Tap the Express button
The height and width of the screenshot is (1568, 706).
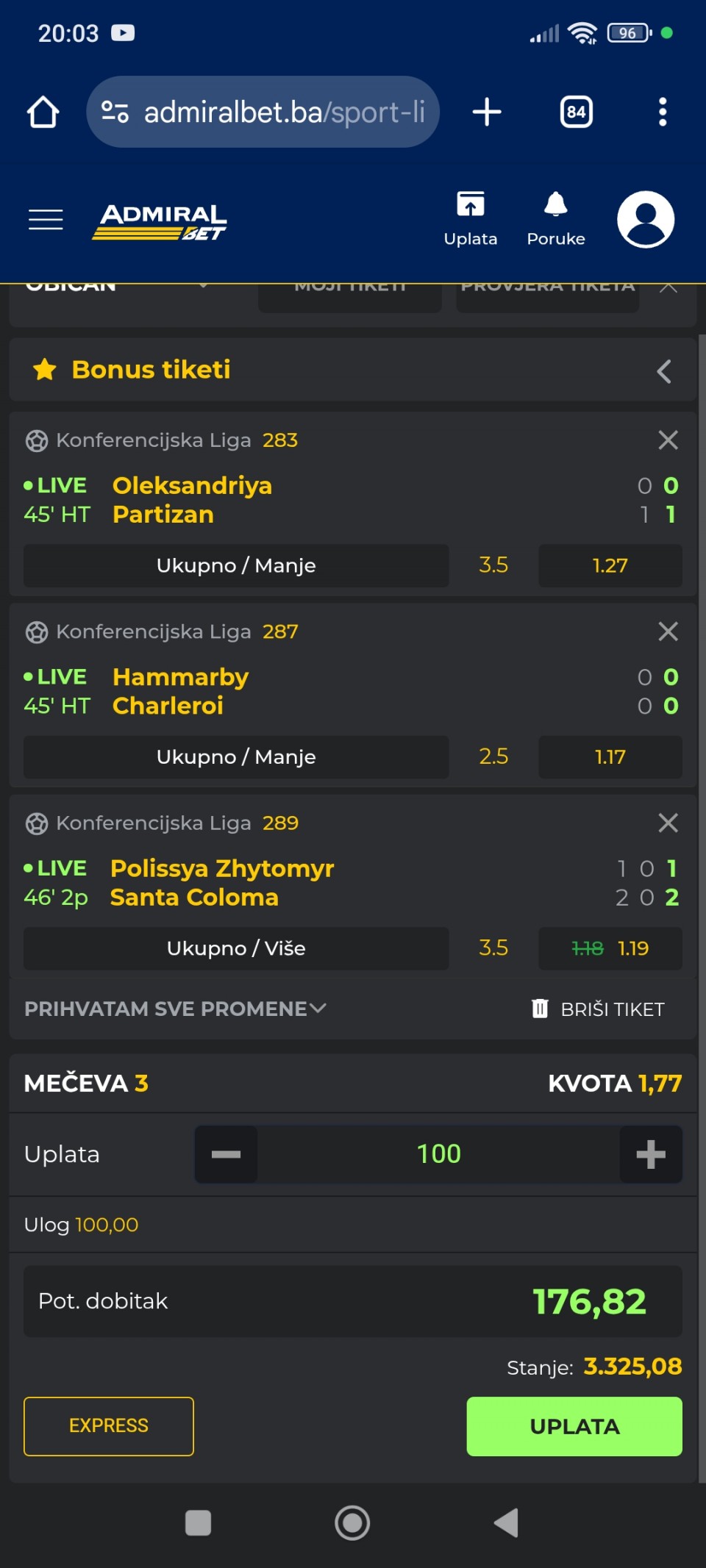pyautogui.click(x=109, y=1426)
